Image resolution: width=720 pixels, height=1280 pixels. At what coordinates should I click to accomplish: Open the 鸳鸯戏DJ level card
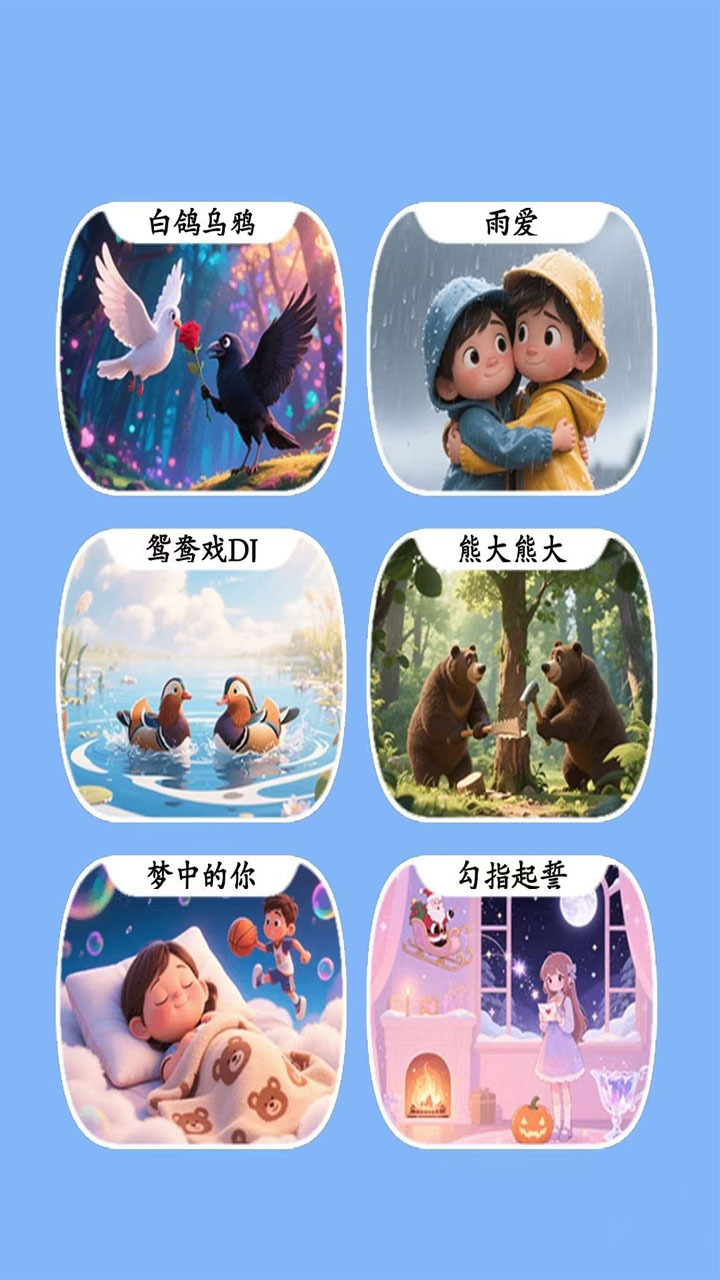click(x=201, y=677)
